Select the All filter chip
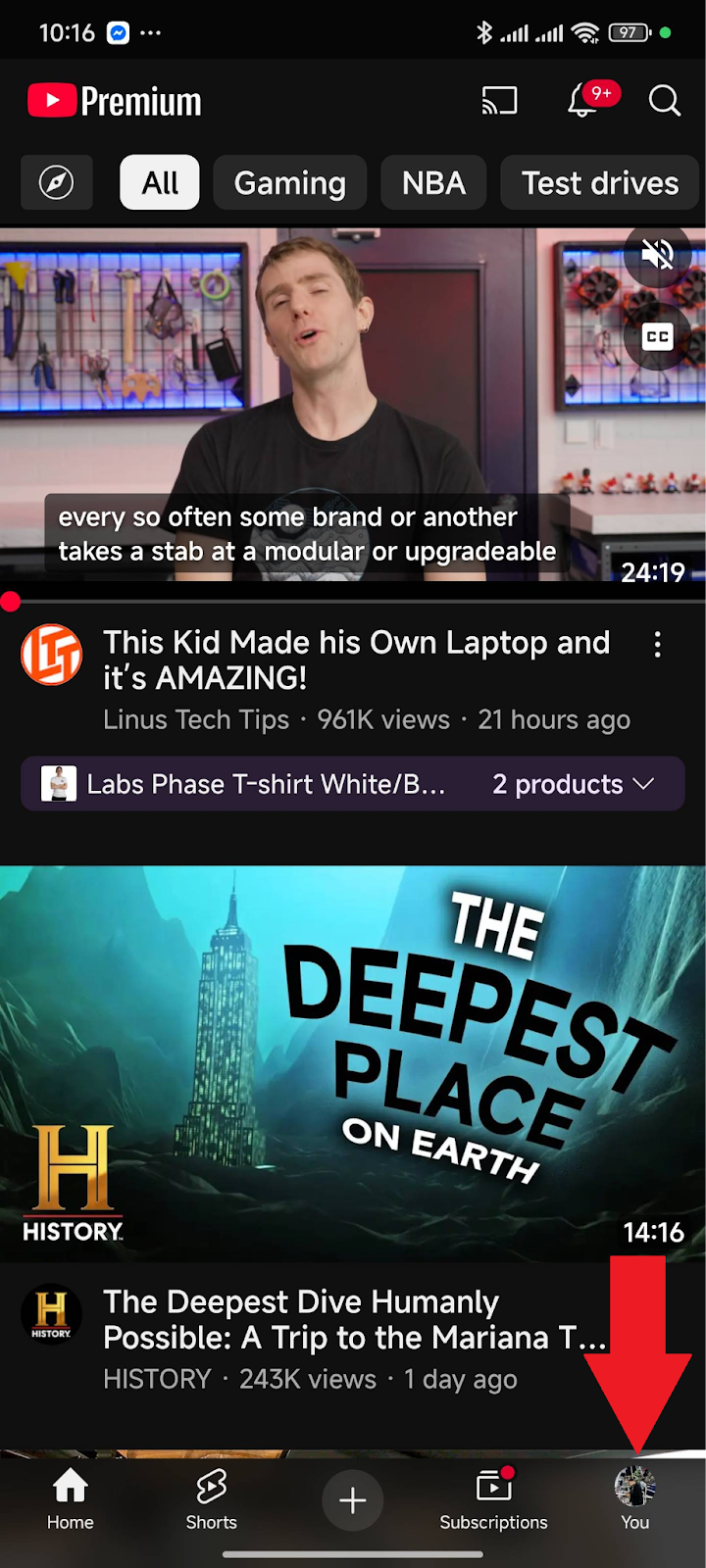Image resolution: width=706 pixels, height=1568 pixels. 159,182
